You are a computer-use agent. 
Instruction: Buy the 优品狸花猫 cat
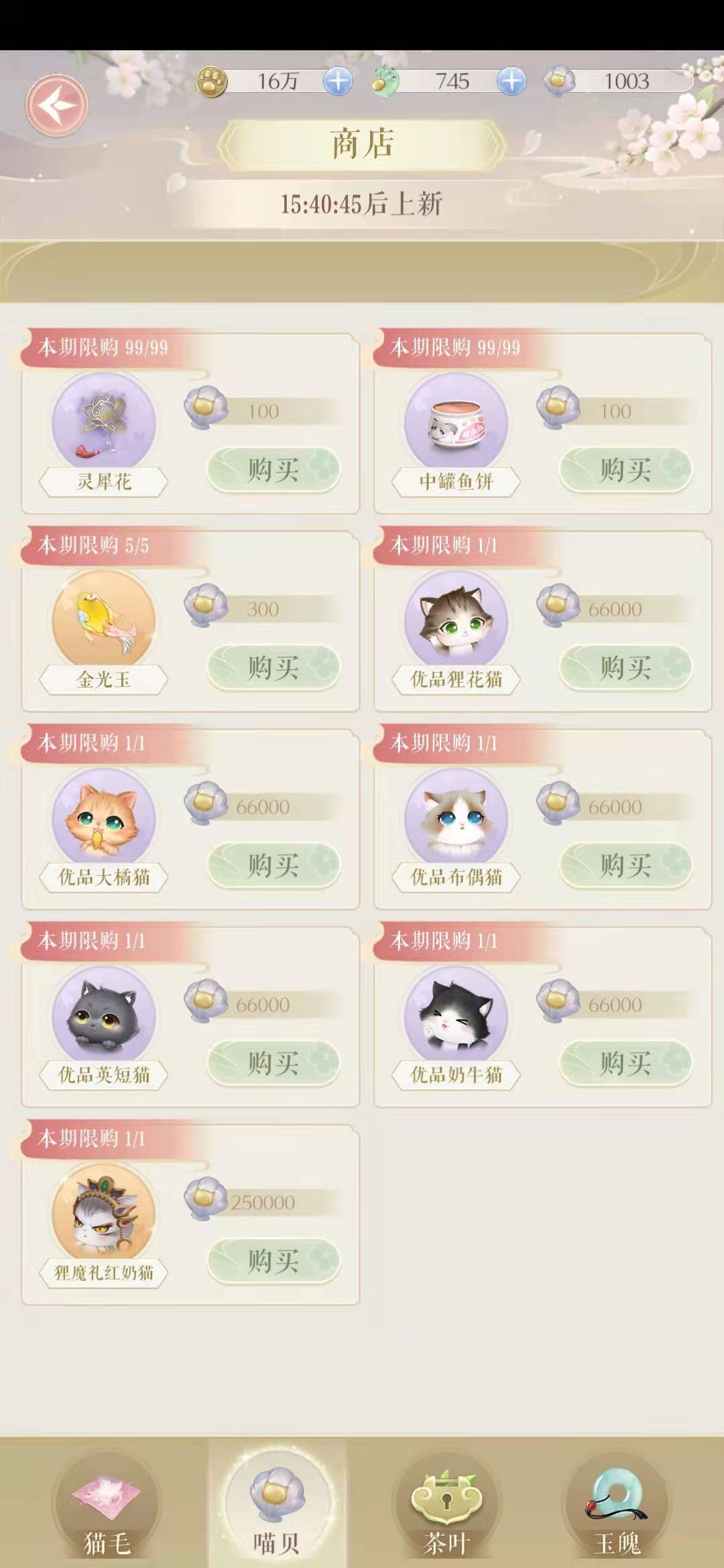point(625,667)
